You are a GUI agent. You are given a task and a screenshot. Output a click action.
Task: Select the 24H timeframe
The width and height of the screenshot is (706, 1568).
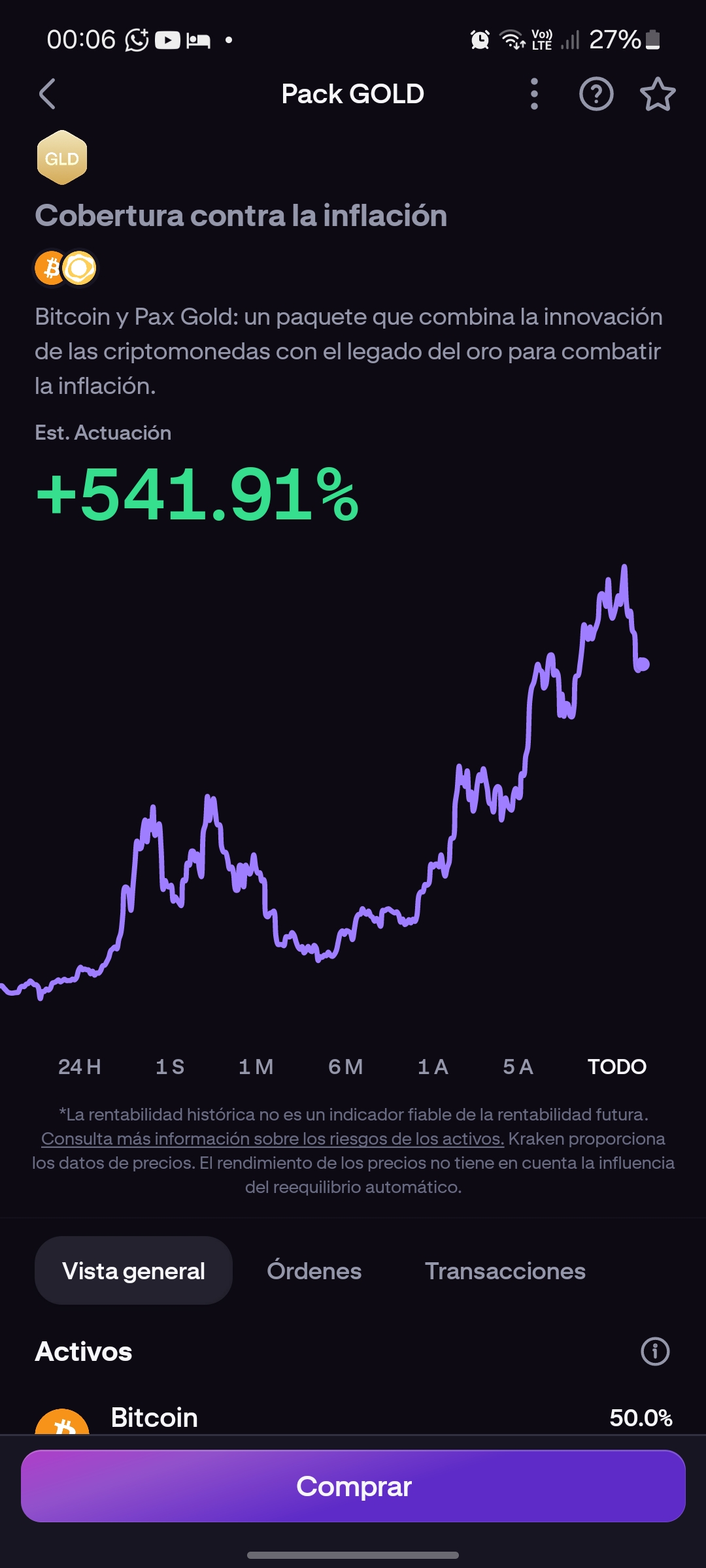coord(78,1066)
